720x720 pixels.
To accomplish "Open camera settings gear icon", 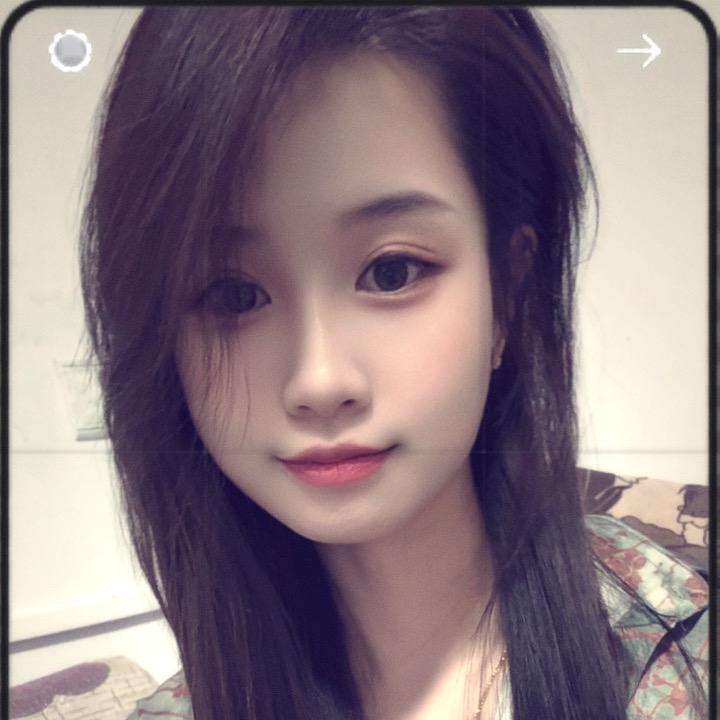I will [70, 51].
